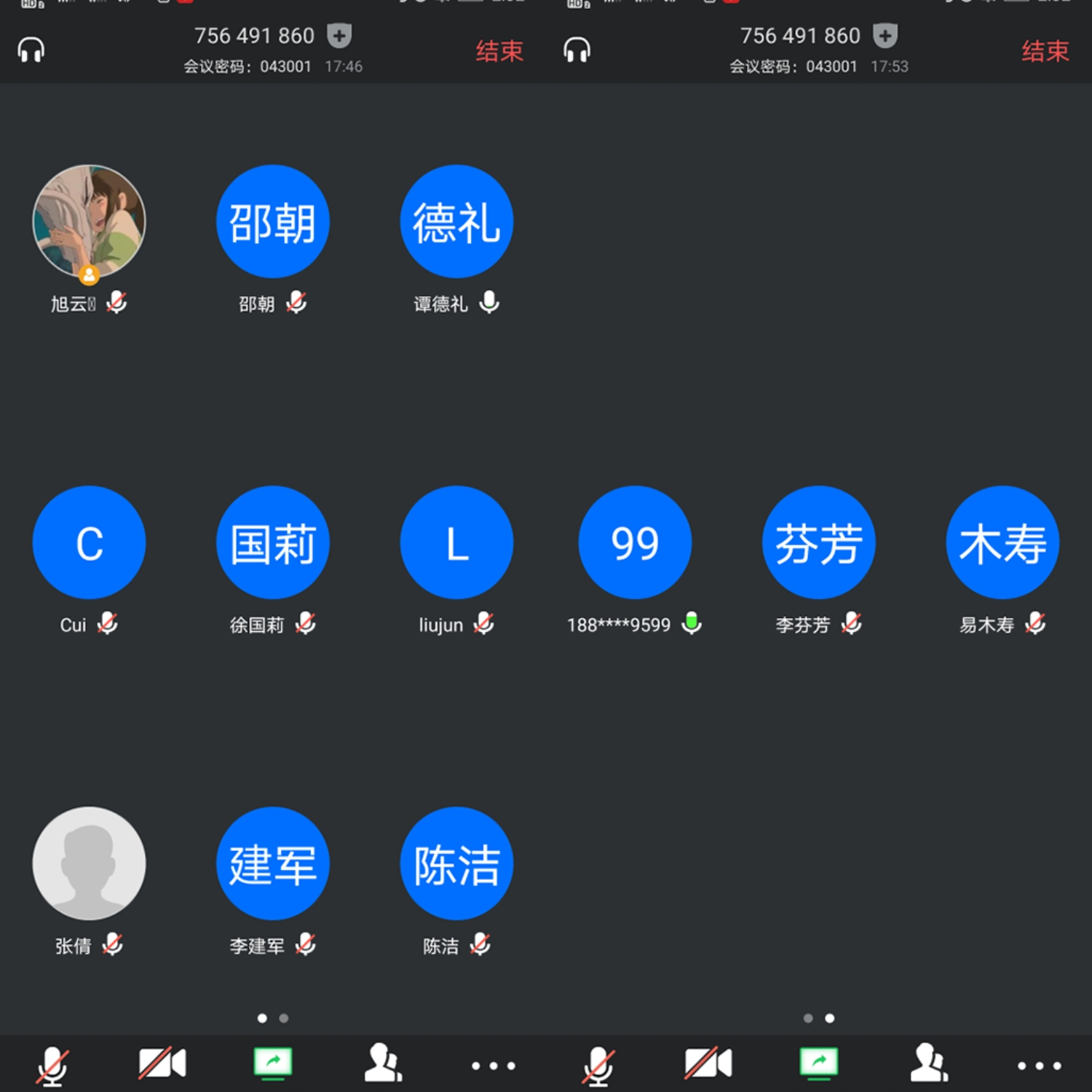Tap 张倩's avatar

(x=89, y=863)
